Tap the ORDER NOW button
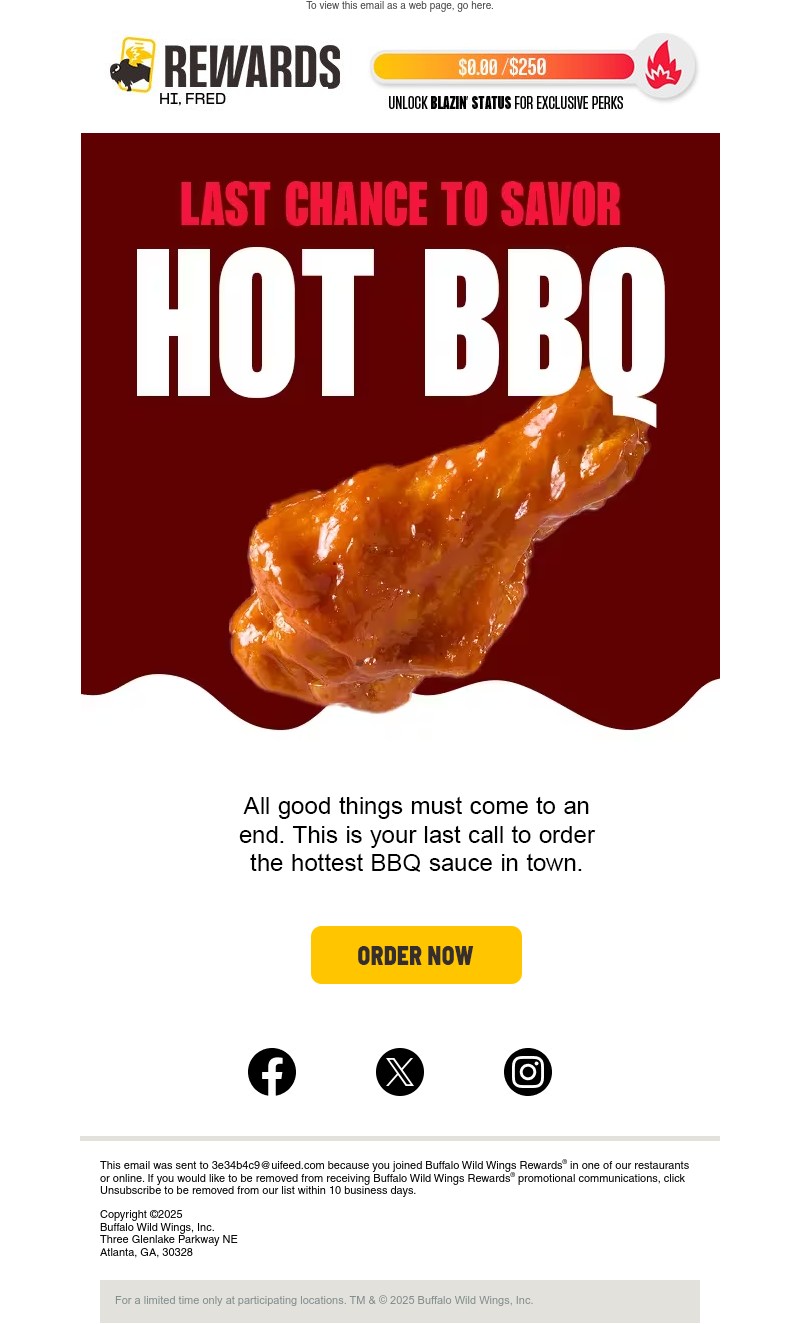This screenshot has height=1324, width=800. coord(416,955)
